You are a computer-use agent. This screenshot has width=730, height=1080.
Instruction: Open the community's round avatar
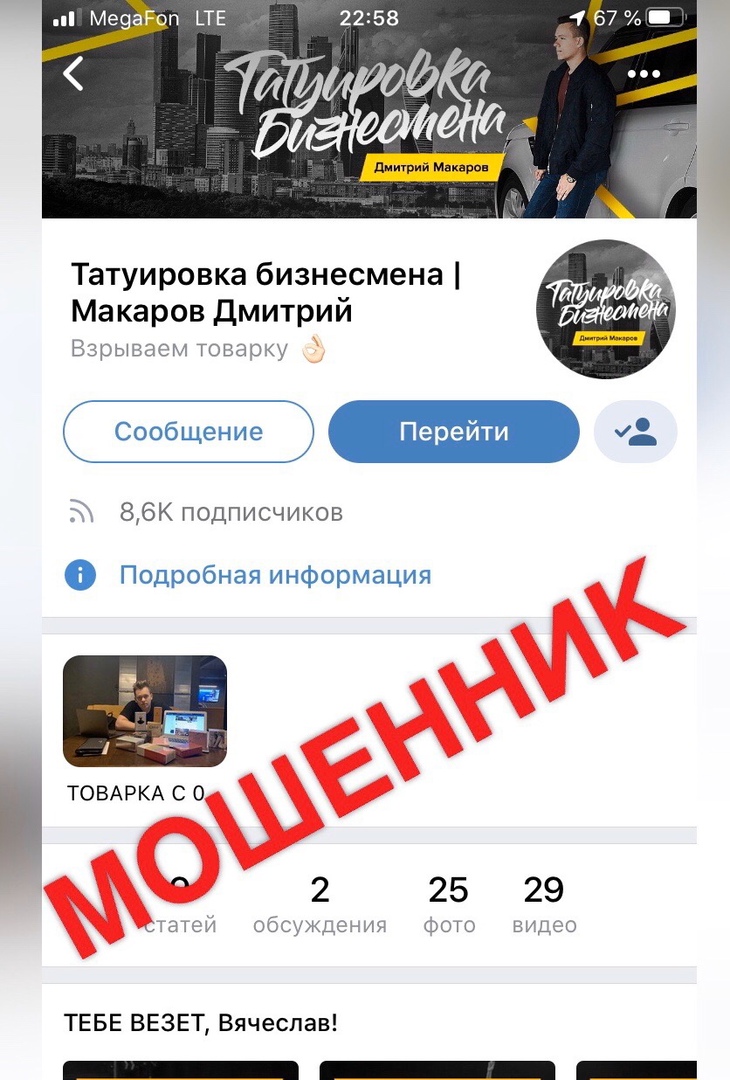(605, 309)
